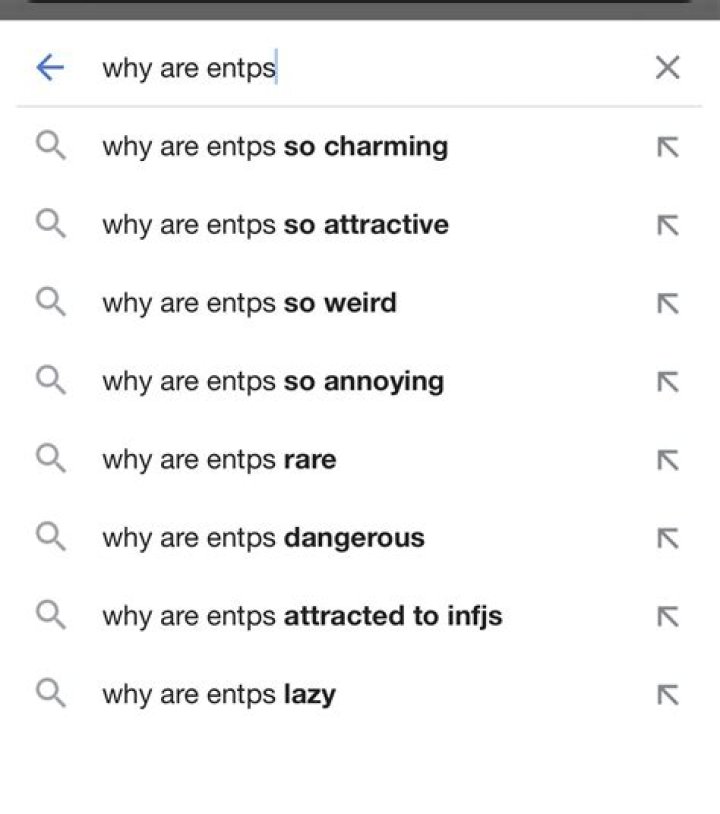Image resolution: width=720 pixels, height=814 pixels.
Task: Open suggestion 'why are entps so weird'
Action: click(249, 303)
